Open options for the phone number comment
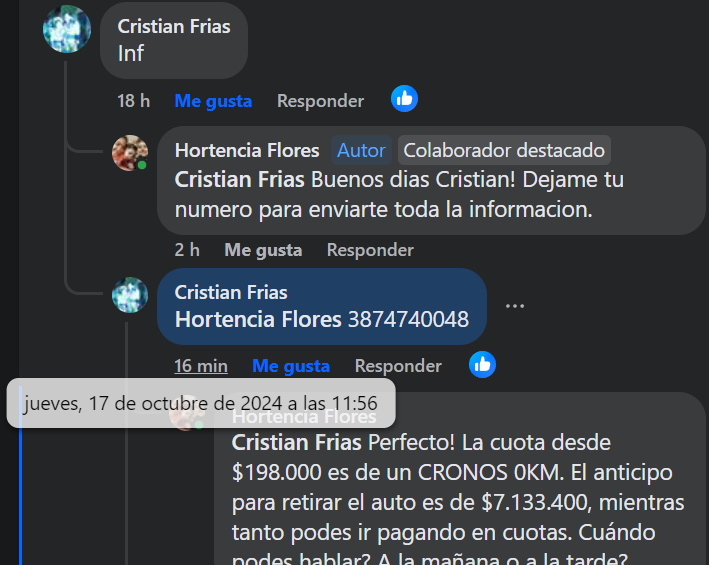The width and height of the screenshot is (709, 565). (515, 306)
